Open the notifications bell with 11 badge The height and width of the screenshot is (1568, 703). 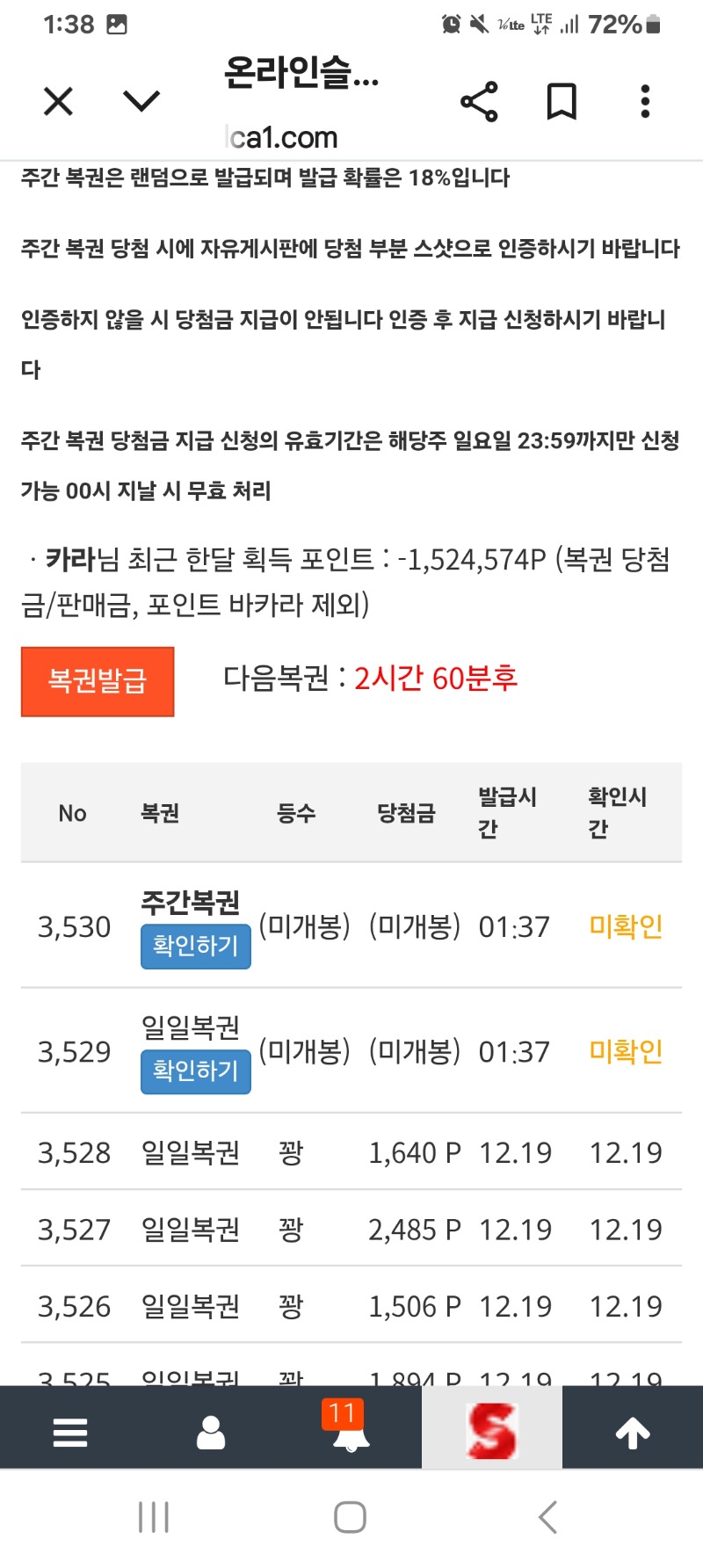tap(351, 1433)
